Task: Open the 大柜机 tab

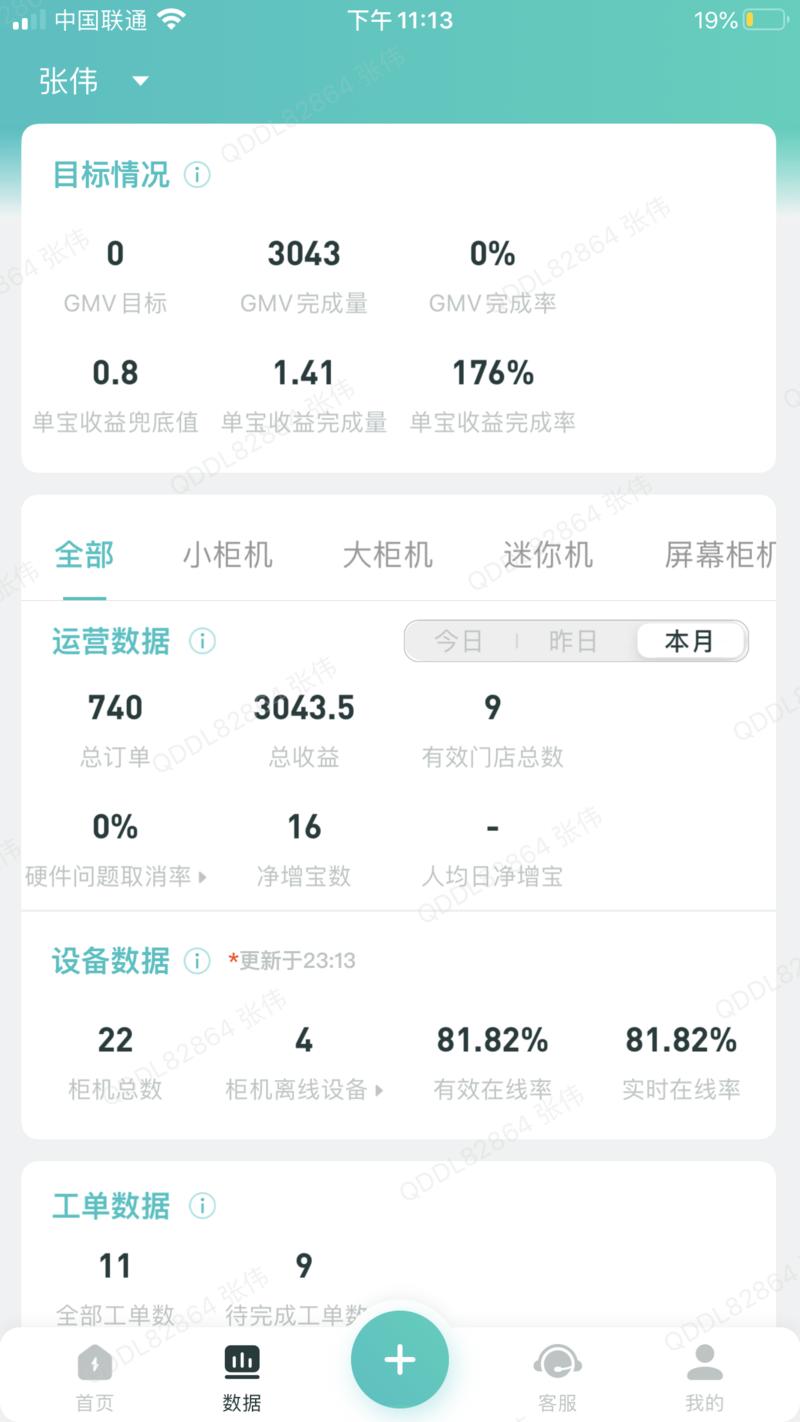Action: [387, 555]
